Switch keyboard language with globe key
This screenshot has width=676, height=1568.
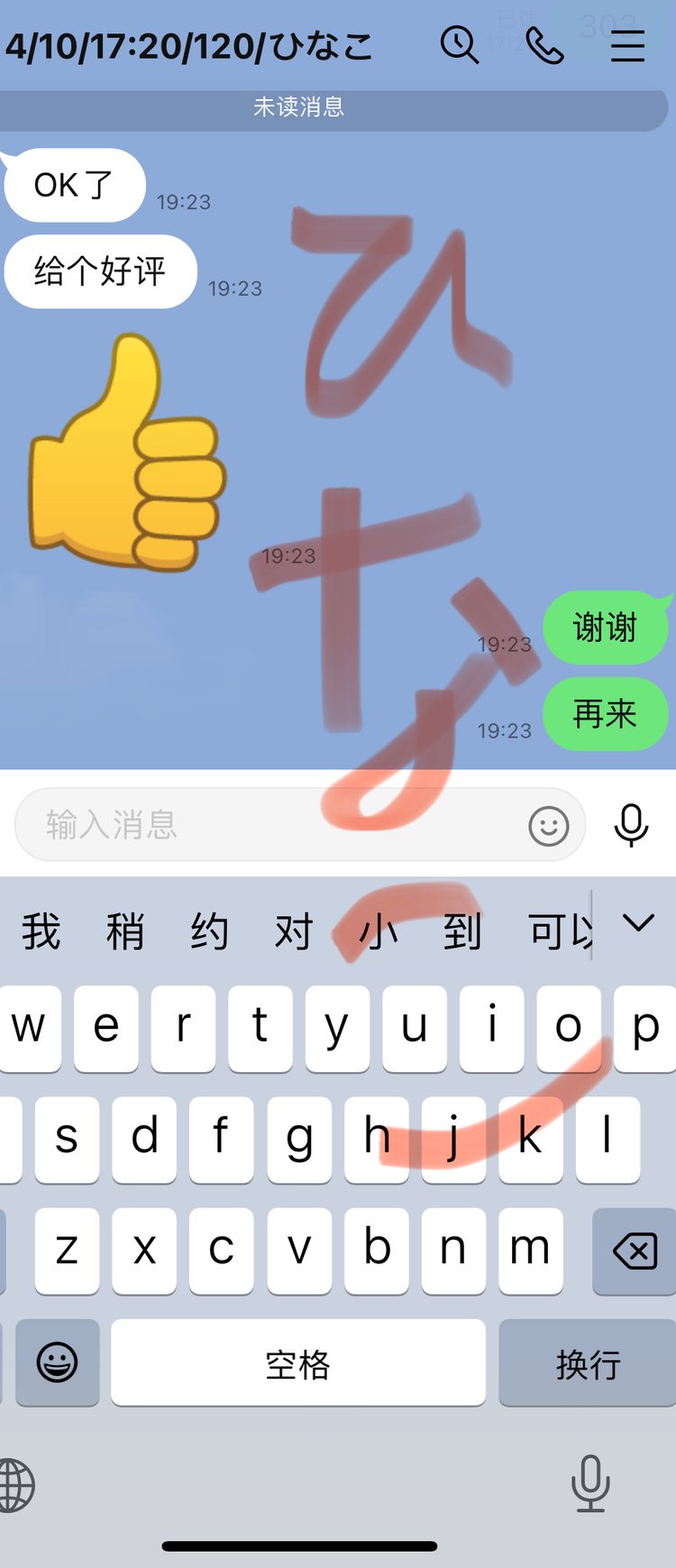(14, 1485)
